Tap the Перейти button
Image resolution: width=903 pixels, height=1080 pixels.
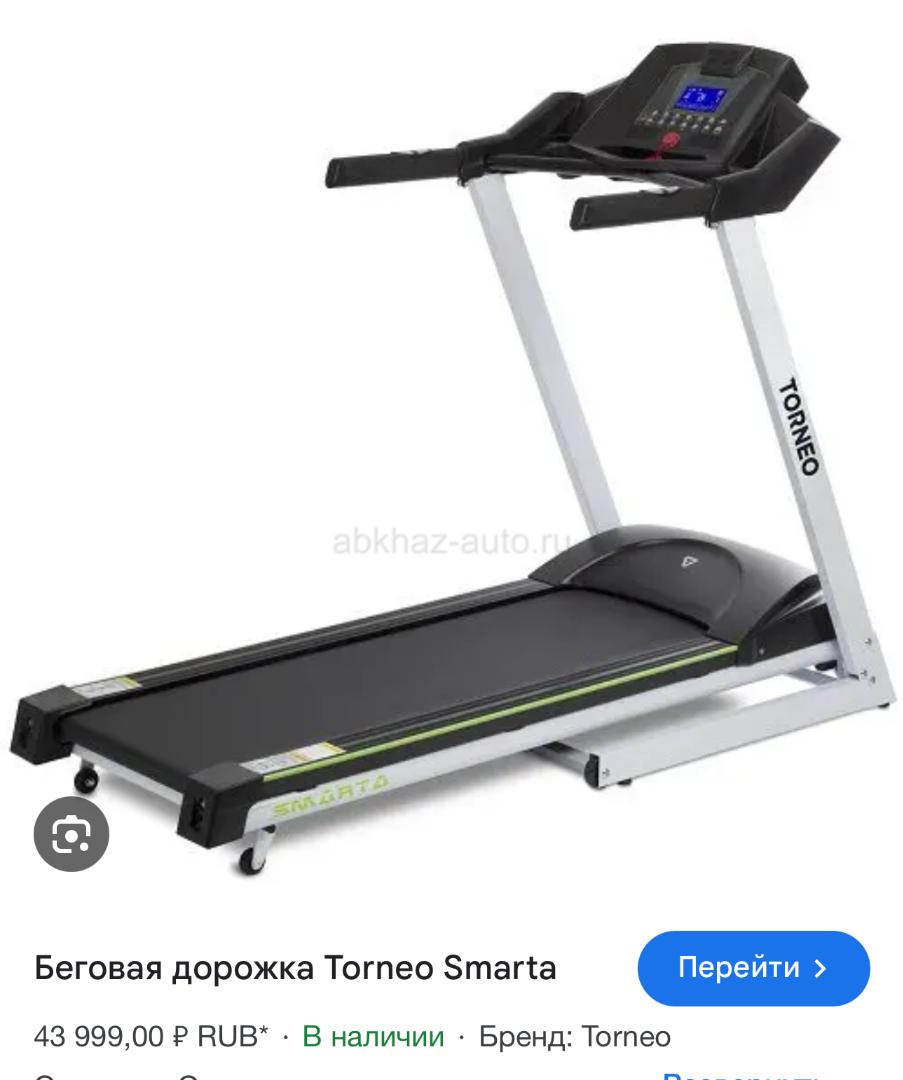click(x=753, y=968)
